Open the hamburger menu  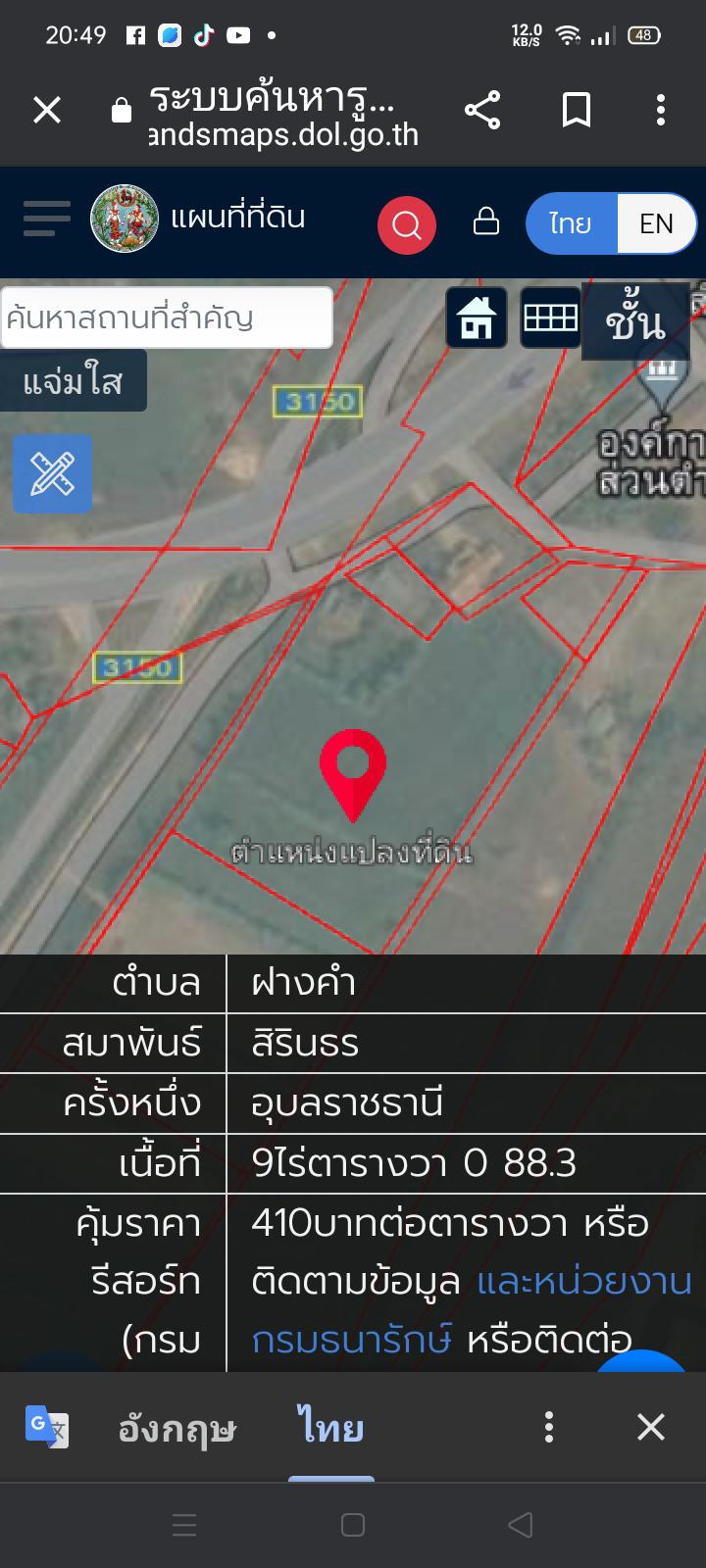coord(46,219)
